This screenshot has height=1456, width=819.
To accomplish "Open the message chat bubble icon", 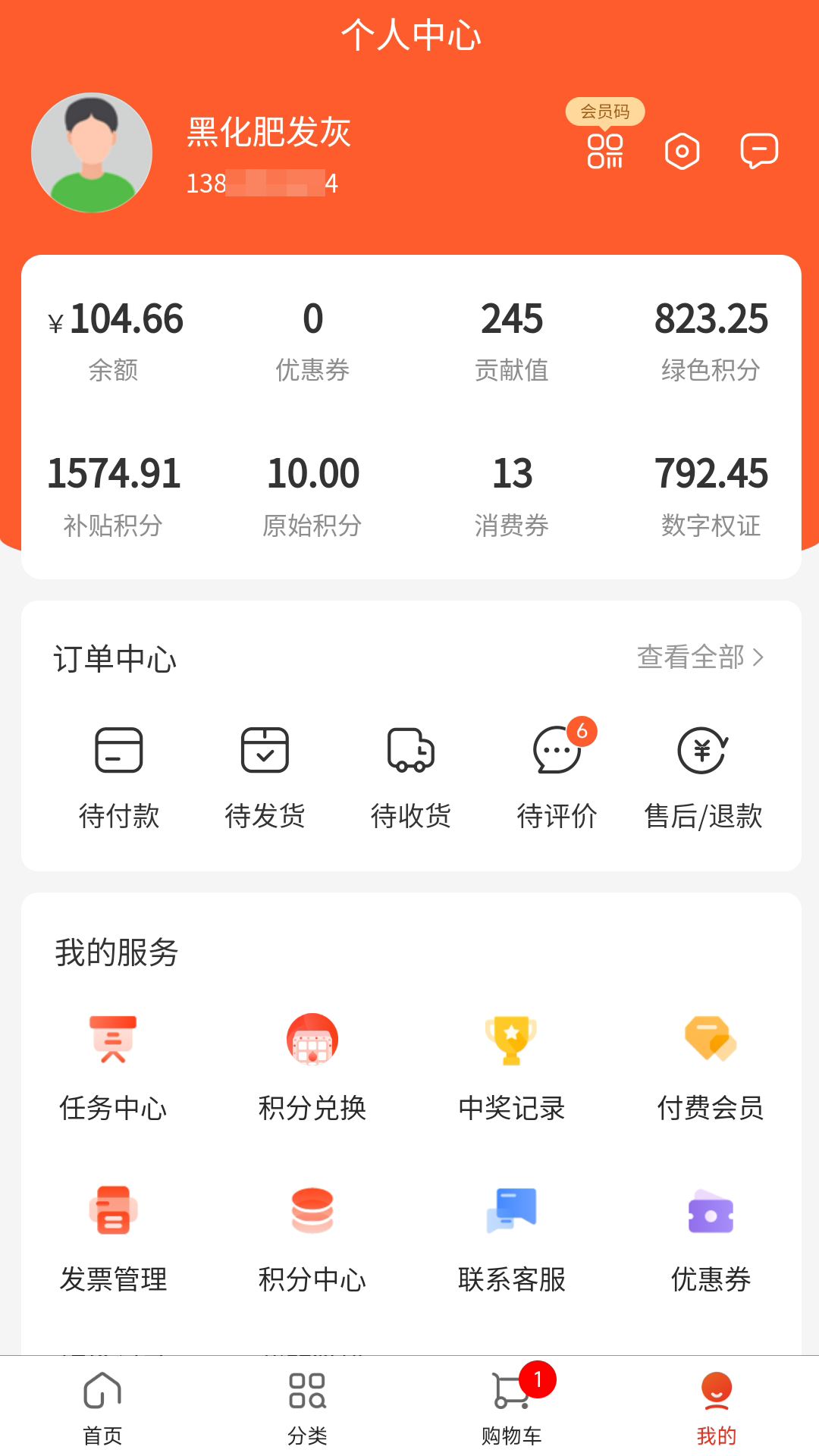I will (758, 151).
